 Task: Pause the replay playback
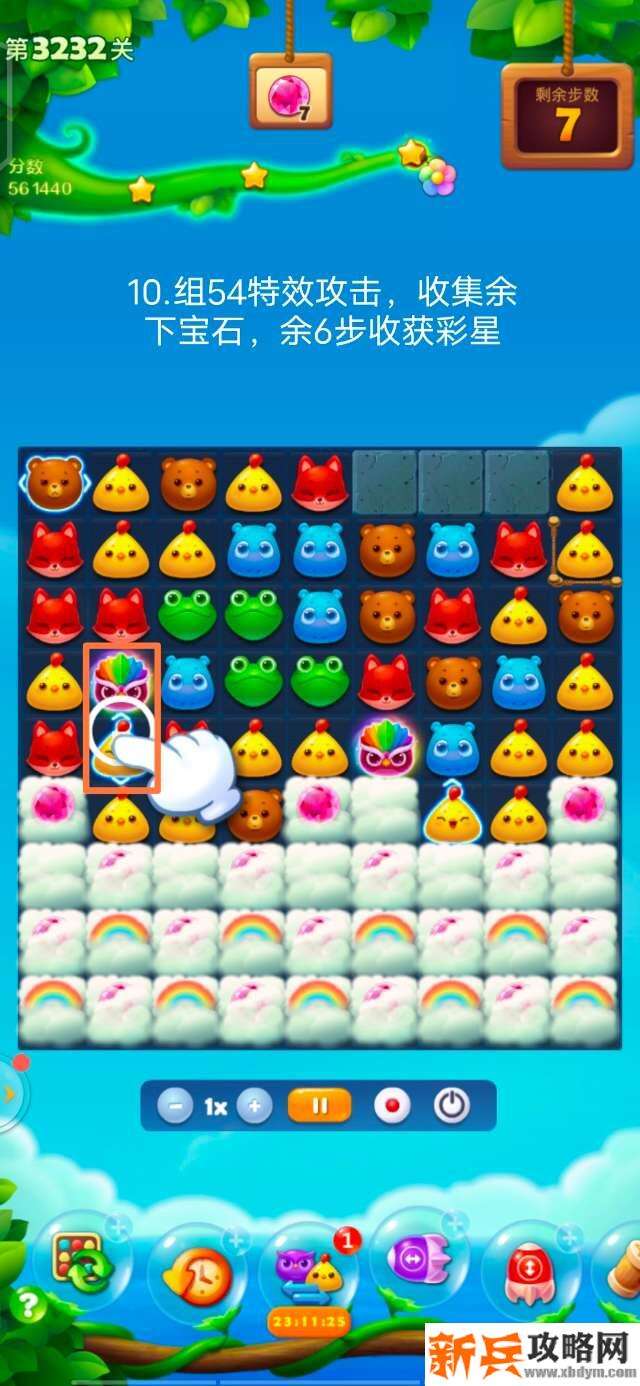coord(320,1107)
